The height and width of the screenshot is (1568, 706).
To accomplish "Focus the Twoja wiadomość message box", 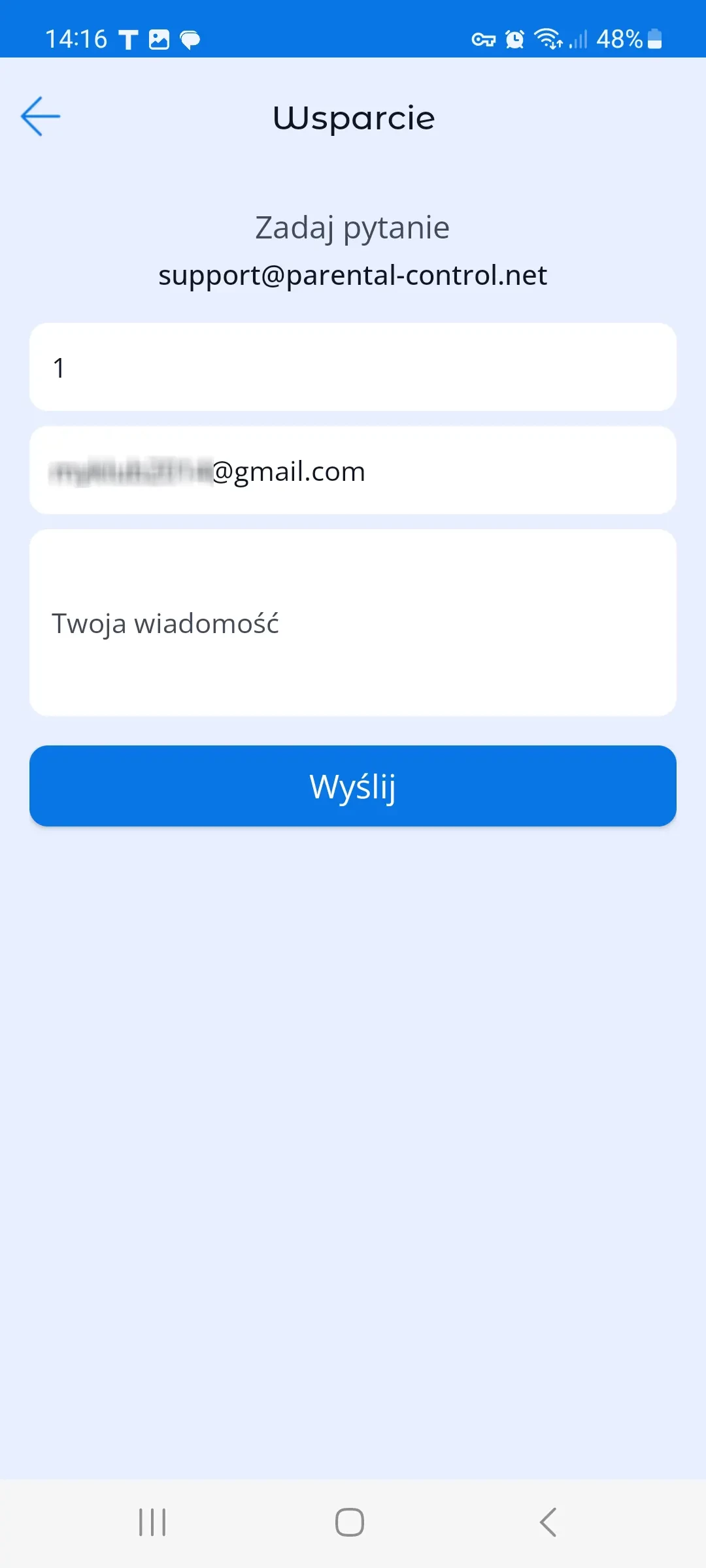I will (x=353, y=623).
